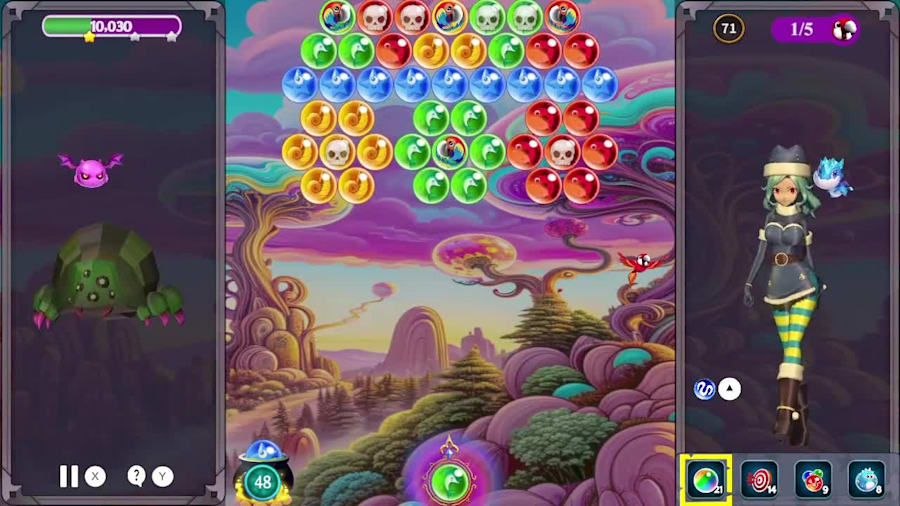Open the help question mark
This screenshot has height=506, width=900.
tap(137, 476)
